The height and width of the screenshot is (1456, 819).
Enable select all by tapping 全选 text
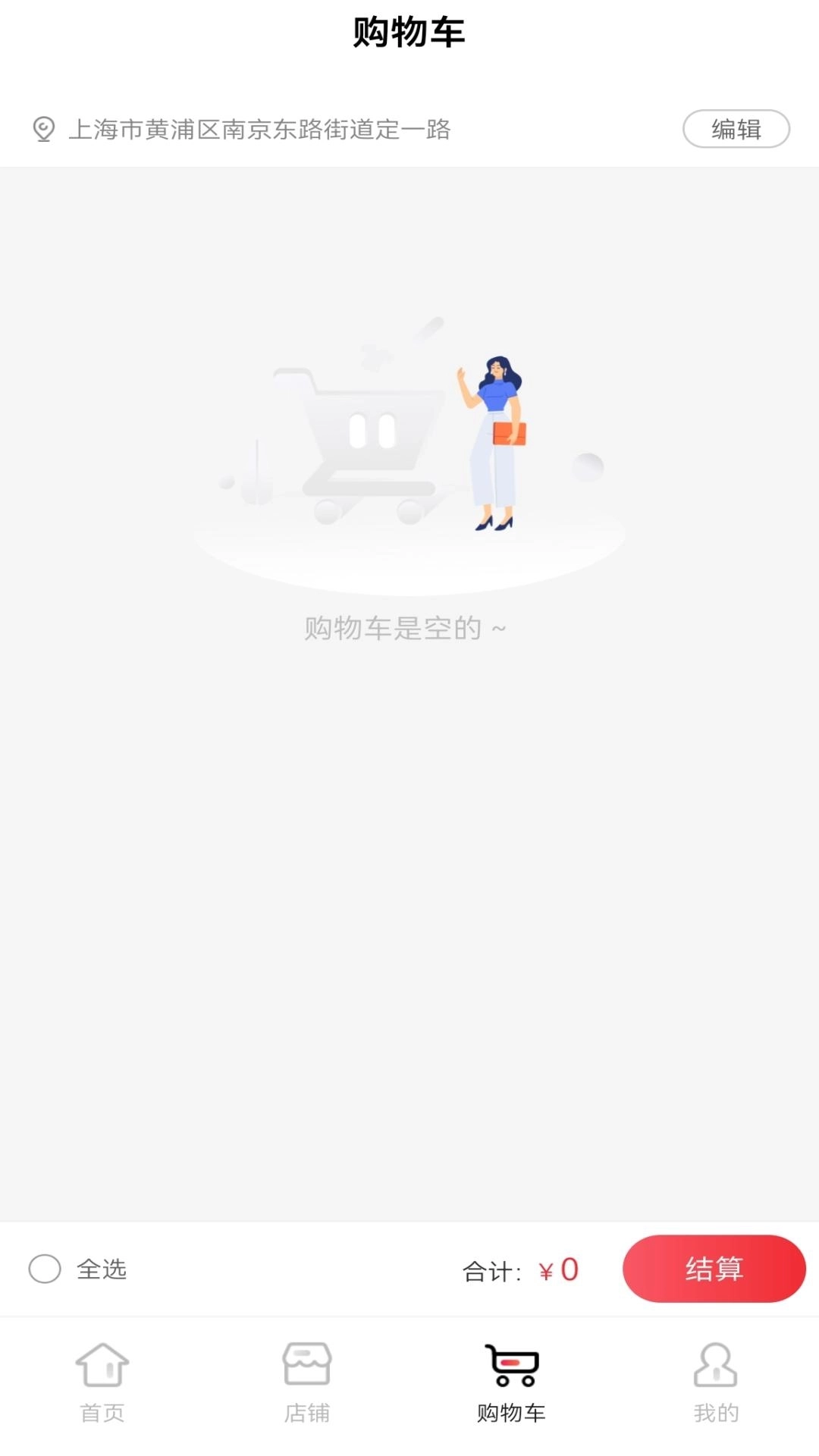pos(102,1270)
